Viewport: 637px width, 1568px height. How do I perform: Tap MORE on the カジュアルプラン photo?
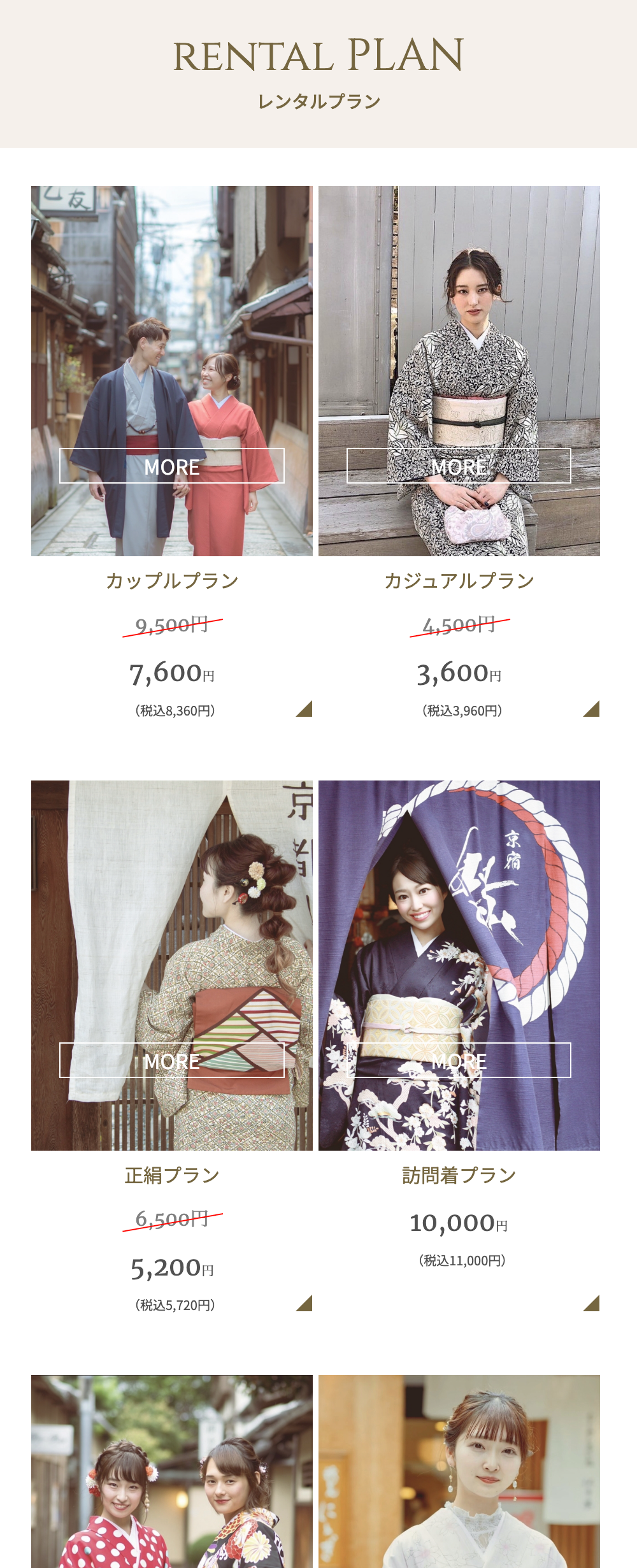click(x=459, y=466)
